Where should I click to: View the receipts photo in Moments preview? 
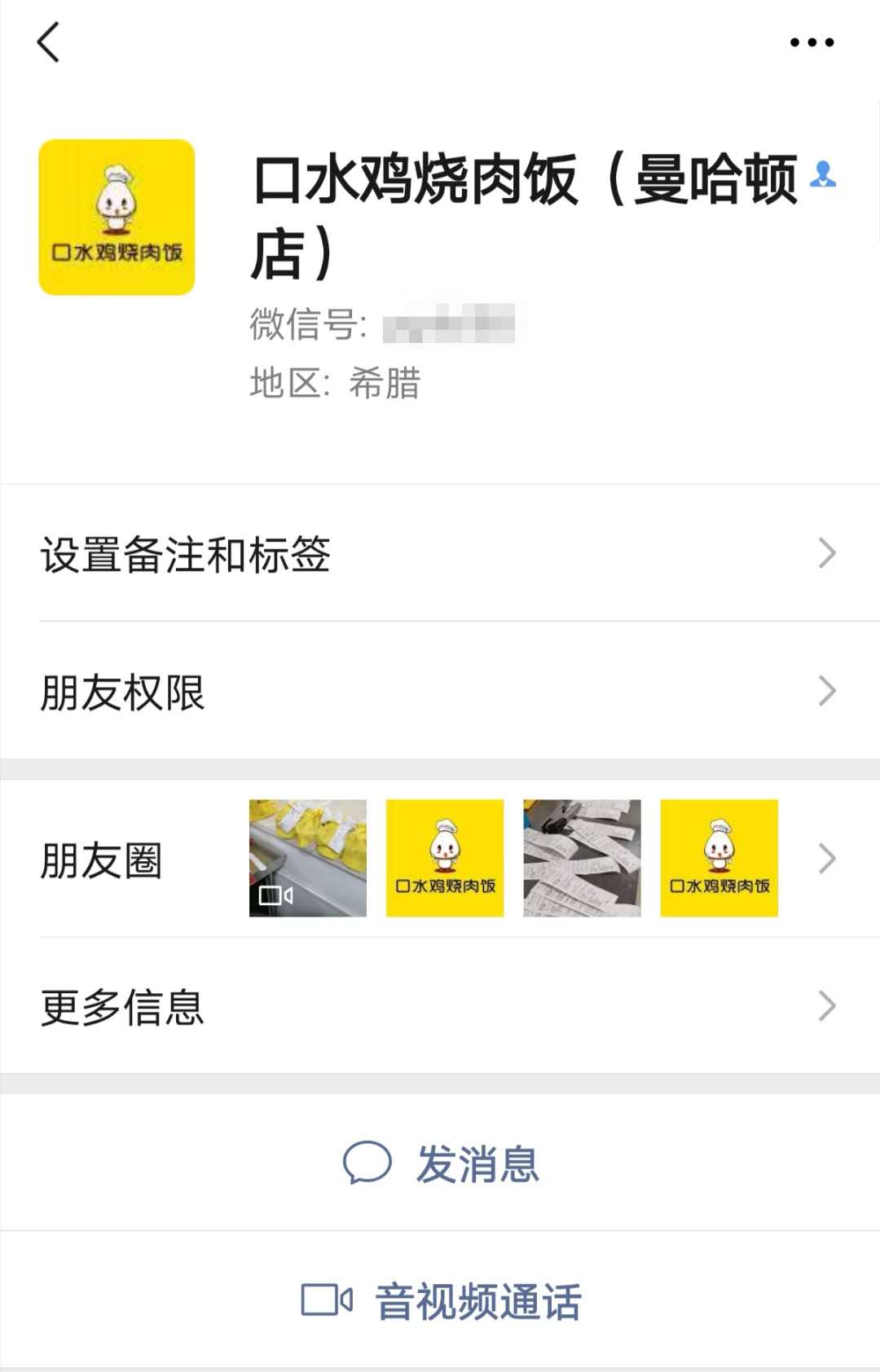(583, 857)
